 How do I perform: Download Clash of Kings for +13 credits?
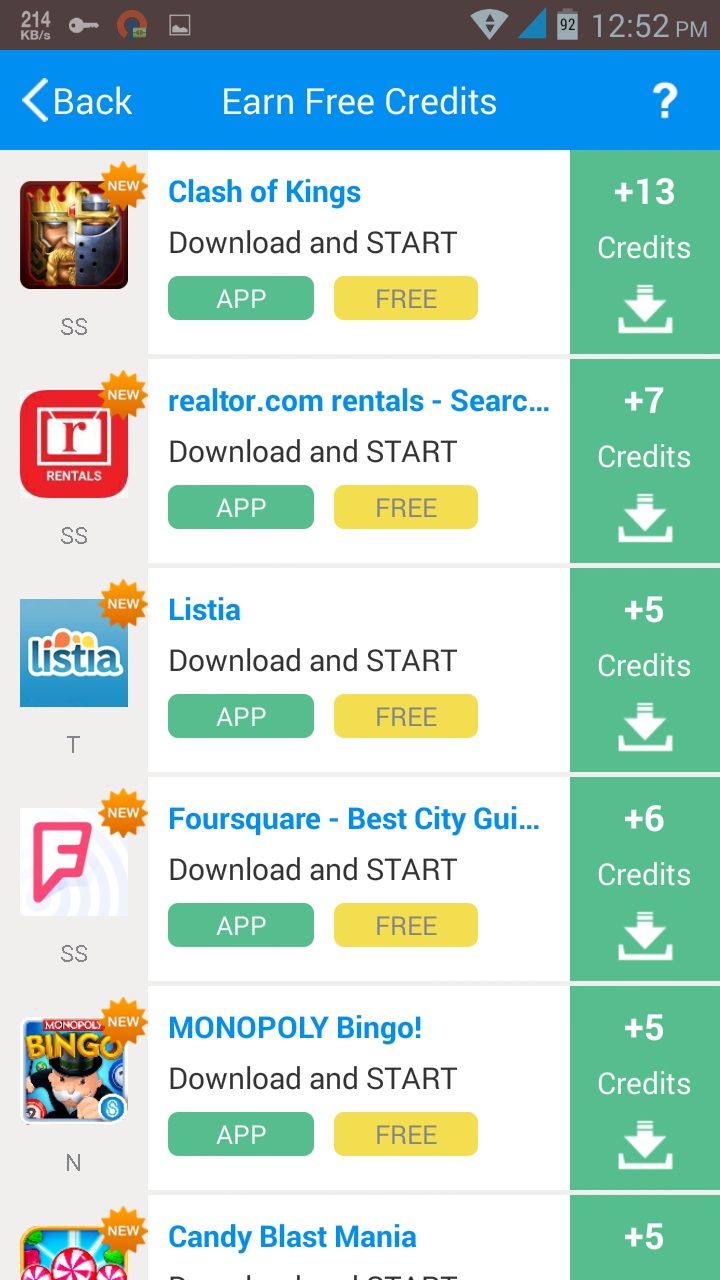coord(644,253)
